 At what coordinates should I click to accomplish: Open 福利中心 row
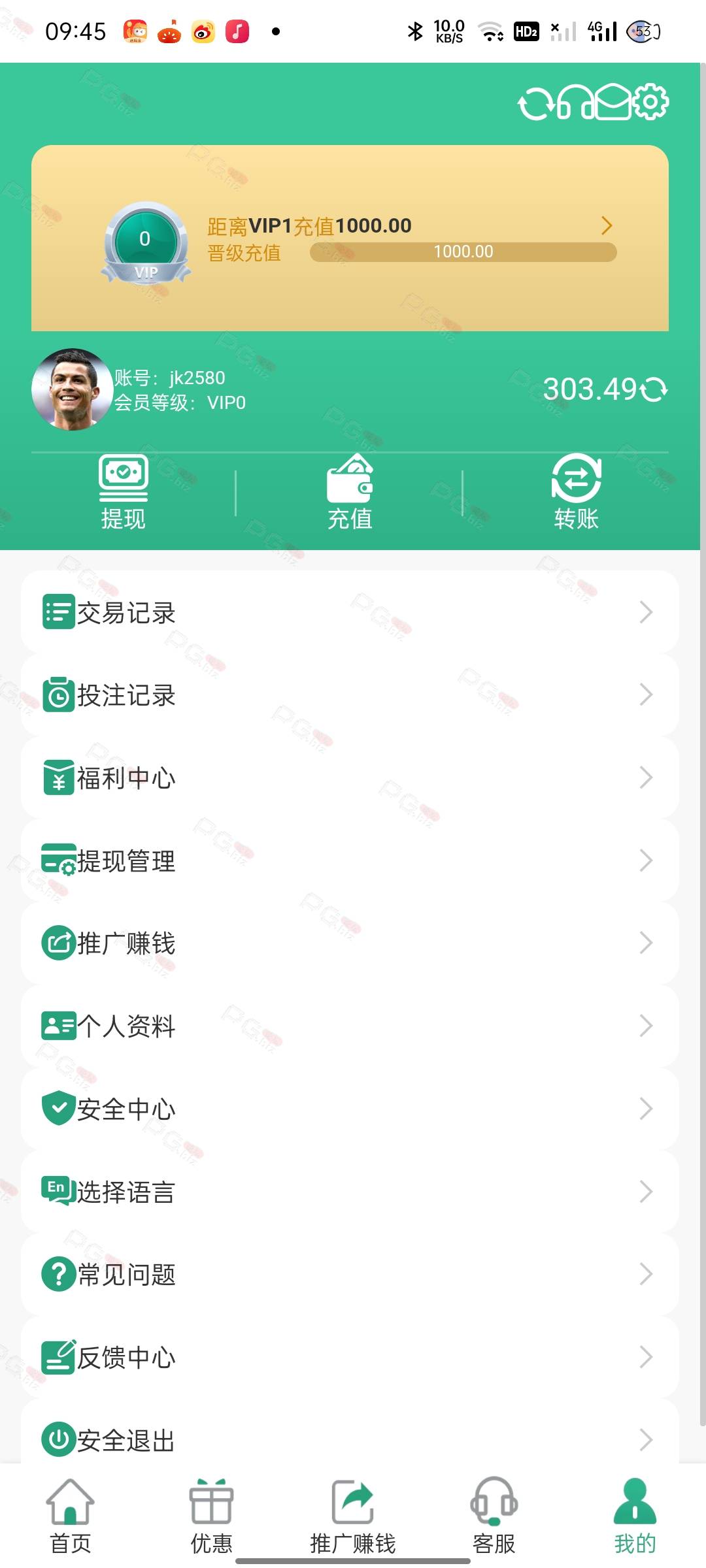tap(350, 777)
